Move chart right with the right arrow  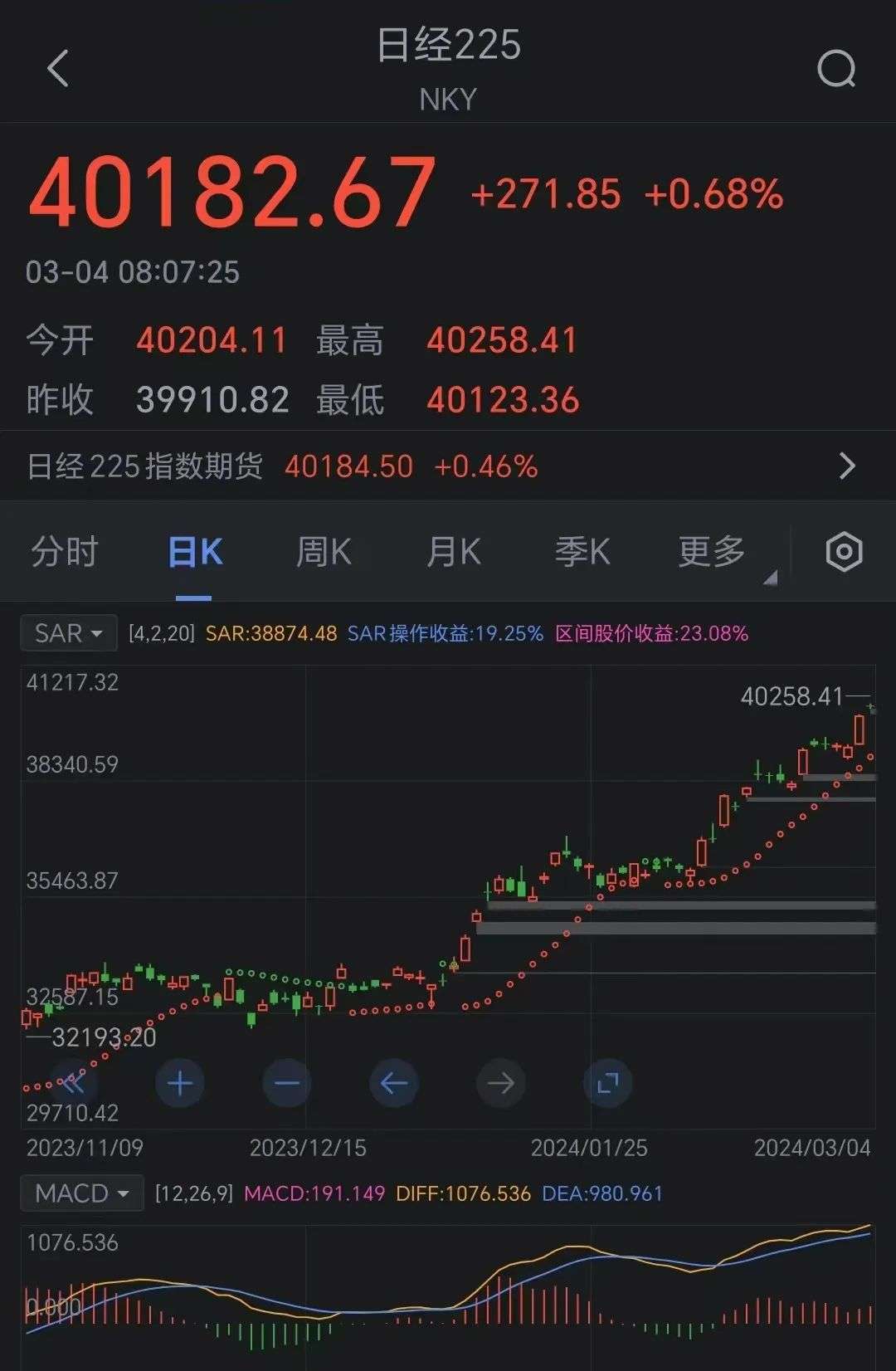click(500, 1083)
